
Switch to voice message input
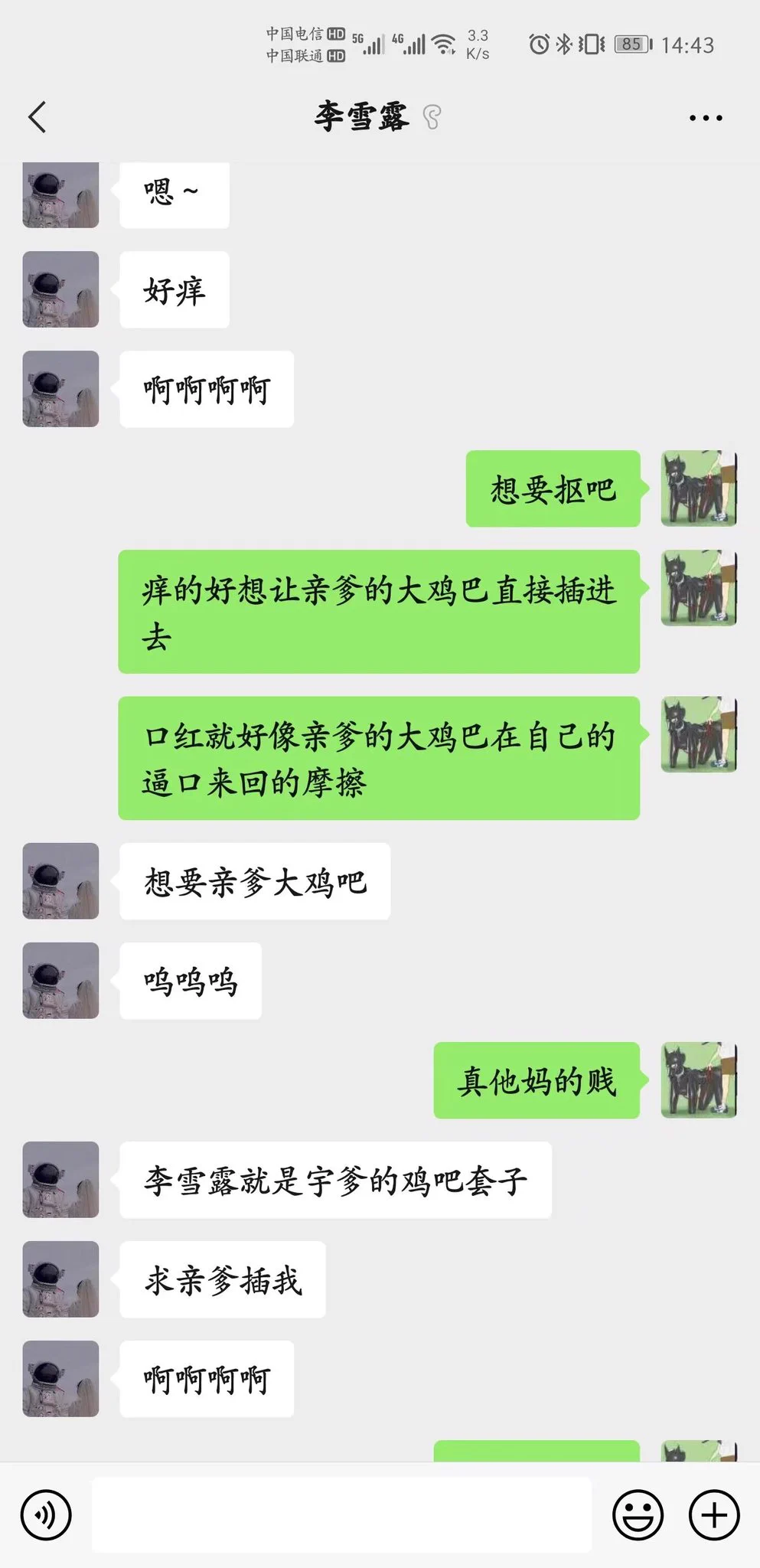(46, 1514)
